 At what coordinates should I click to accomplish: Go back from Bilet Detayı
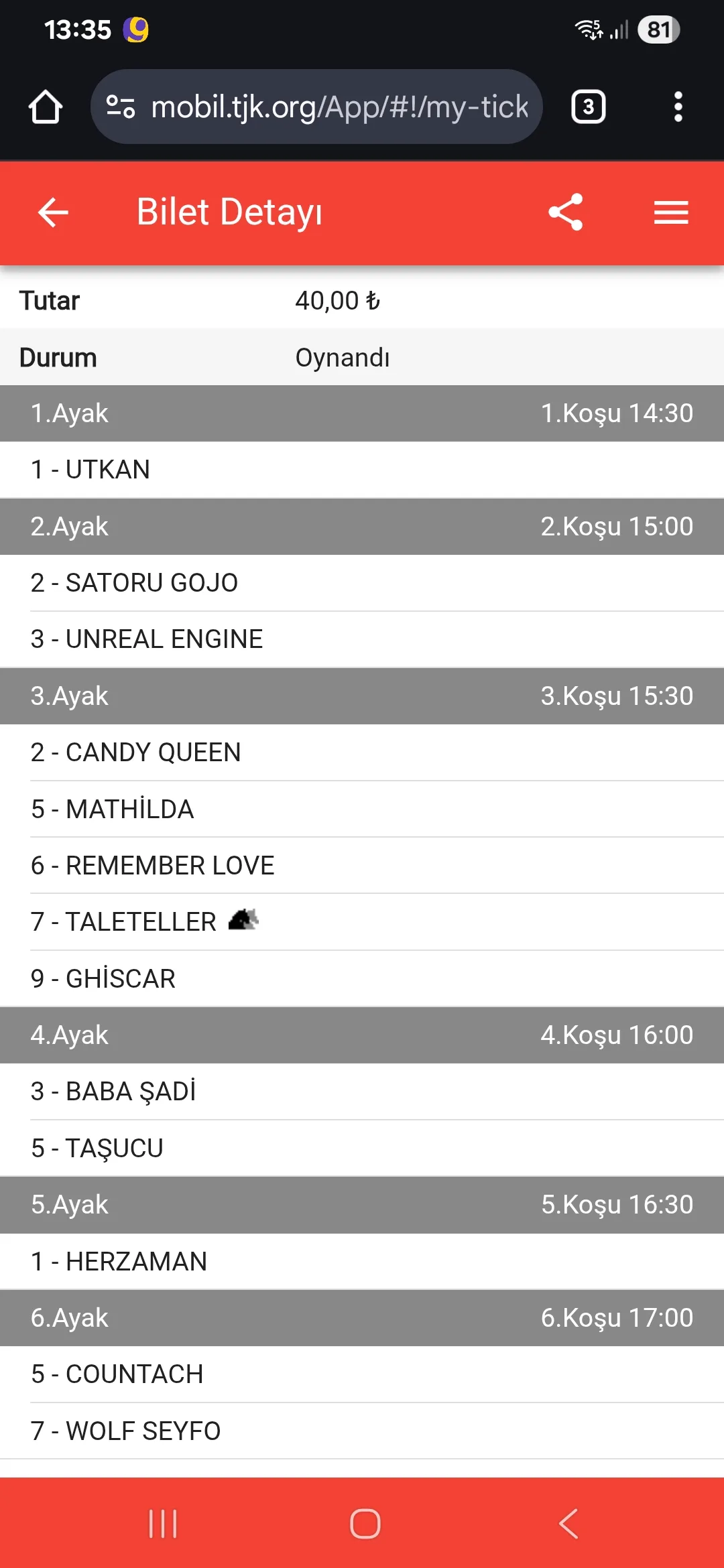[x=53, y=213]
